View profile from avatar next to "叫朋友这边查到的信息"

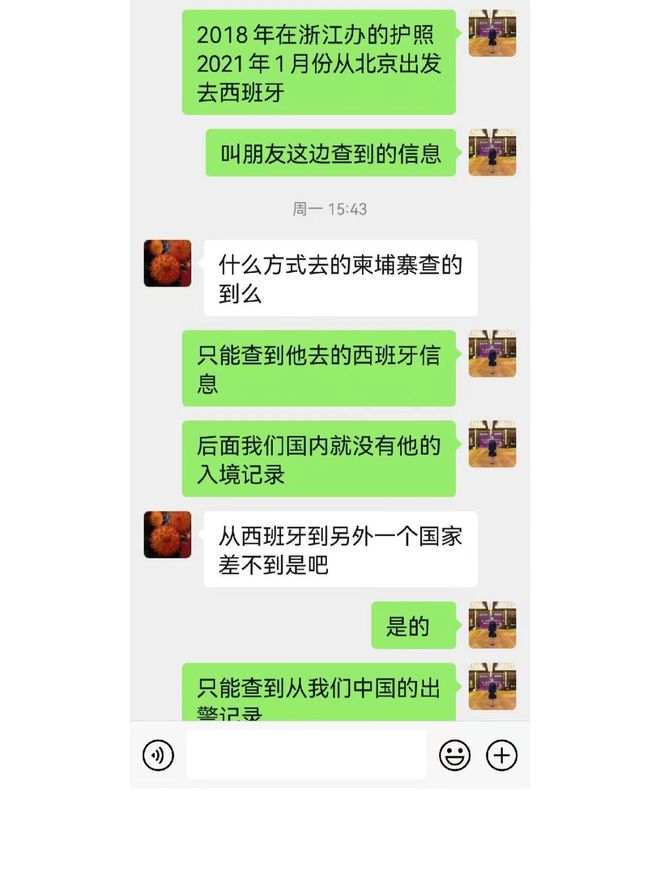[x=492, y=152]
